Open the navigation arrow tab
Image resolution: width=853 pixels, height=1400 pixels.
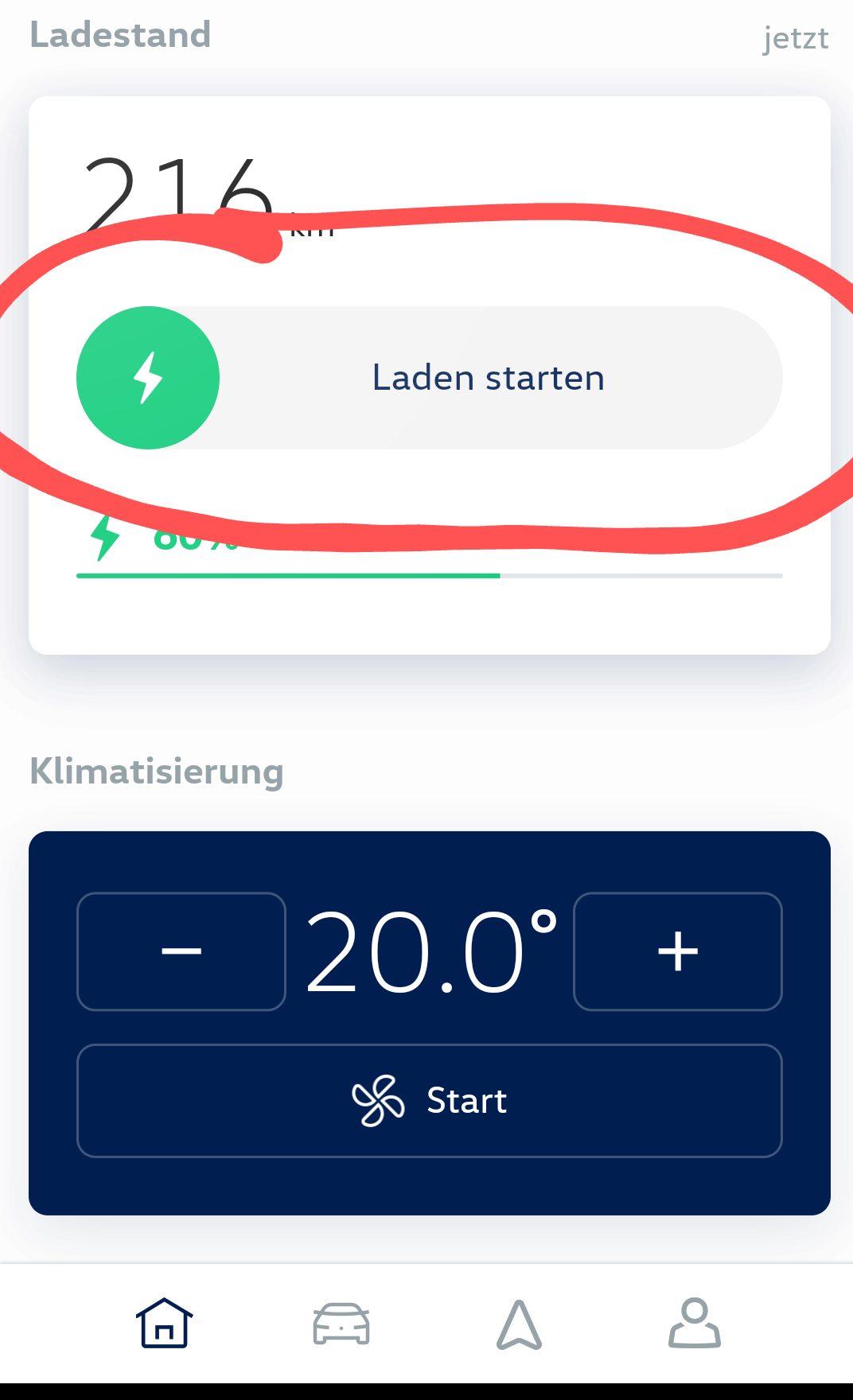[519, 1324]
